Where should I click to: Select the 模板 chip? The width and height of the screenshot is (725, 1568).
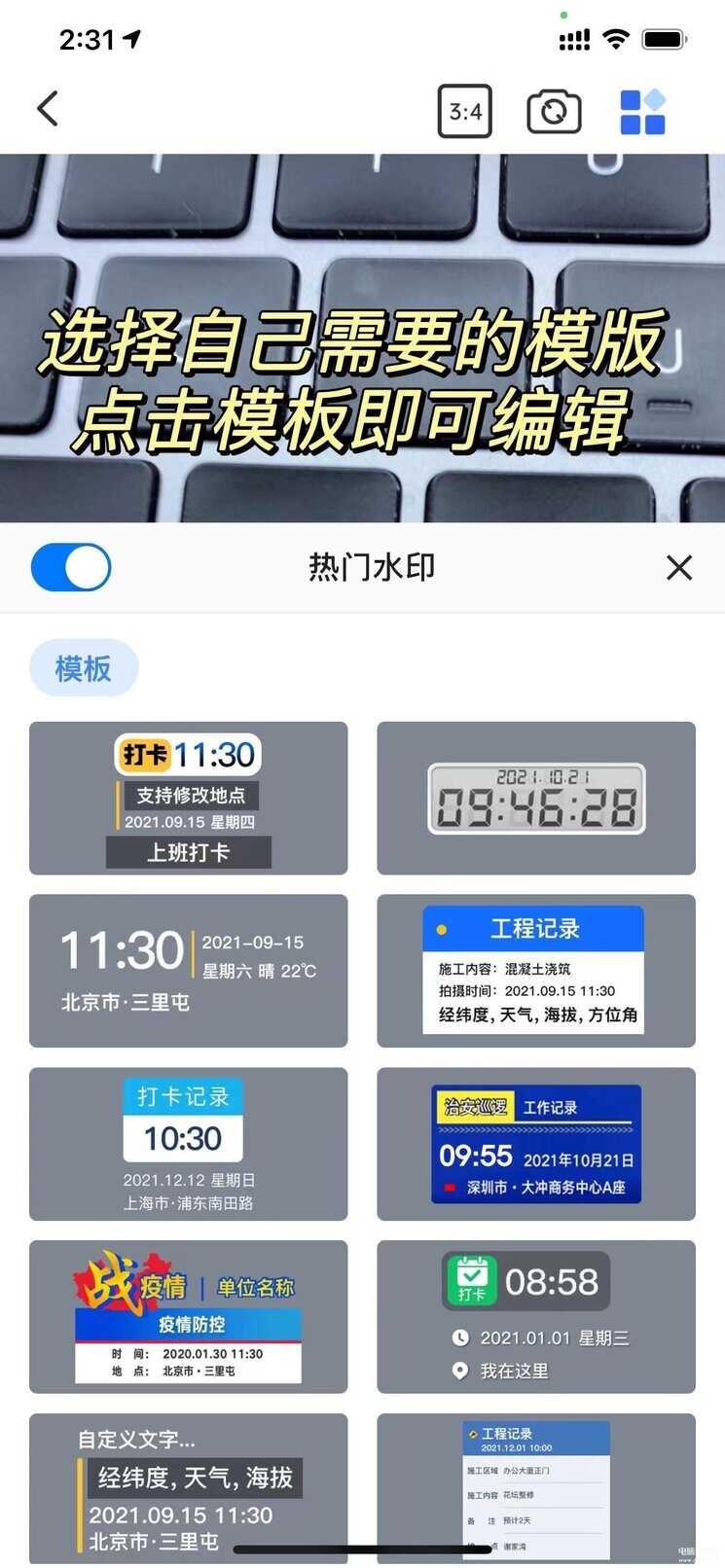pyautogui.click(x=84, y=668)
